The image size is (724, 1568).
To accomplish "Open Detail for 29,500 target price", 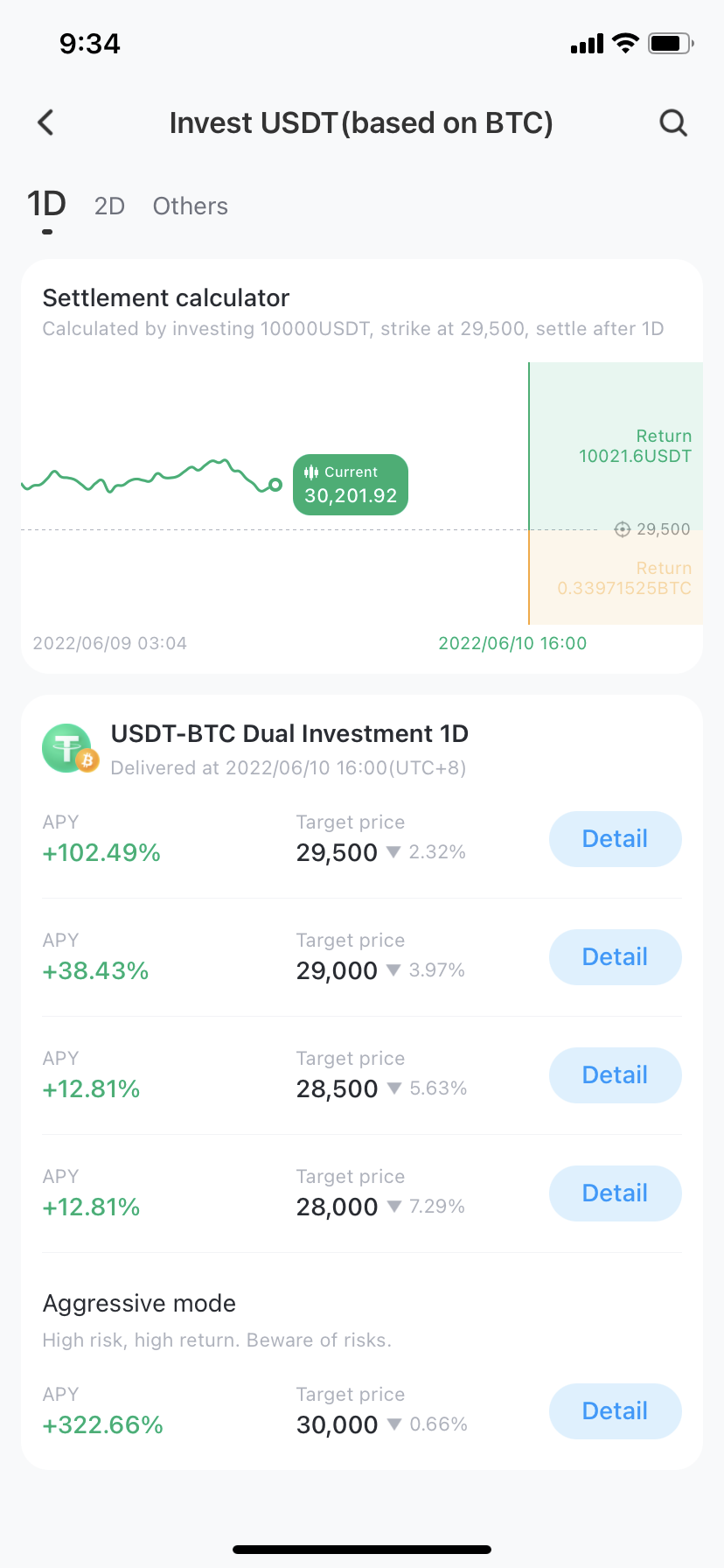I will 616,839.
